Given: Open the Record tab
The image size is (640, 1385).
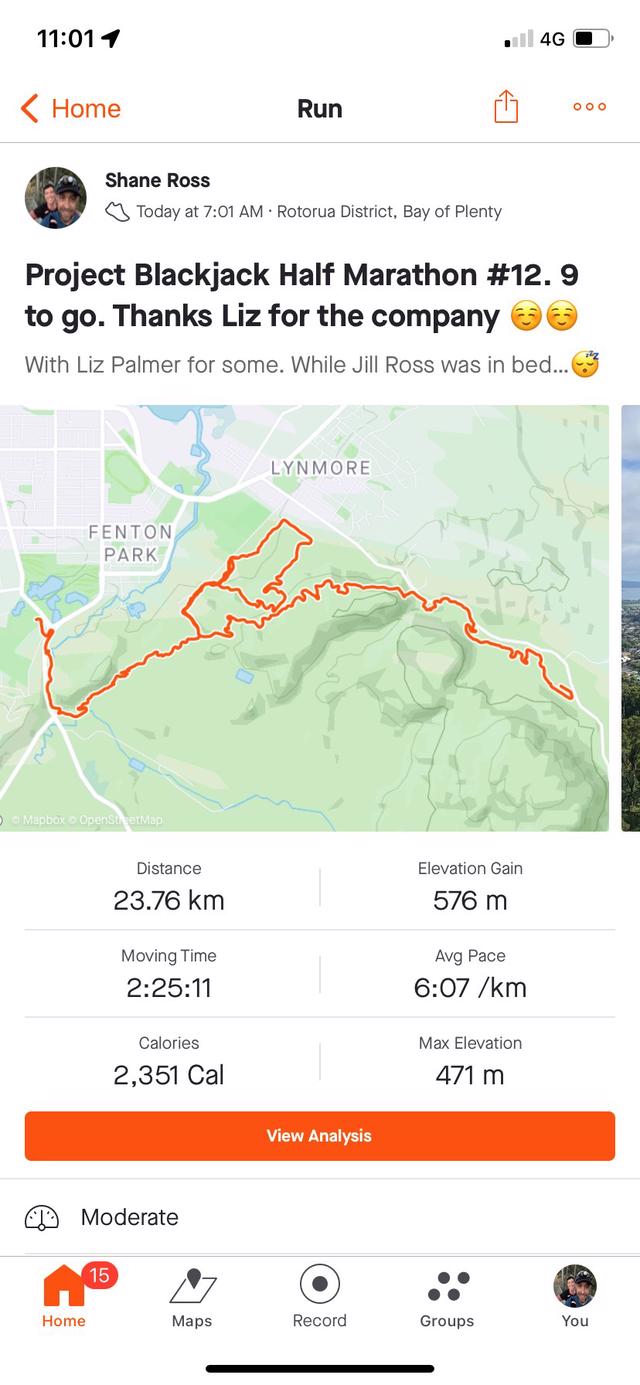Looking at the screenshot, I should click(x=320, y=1297).
